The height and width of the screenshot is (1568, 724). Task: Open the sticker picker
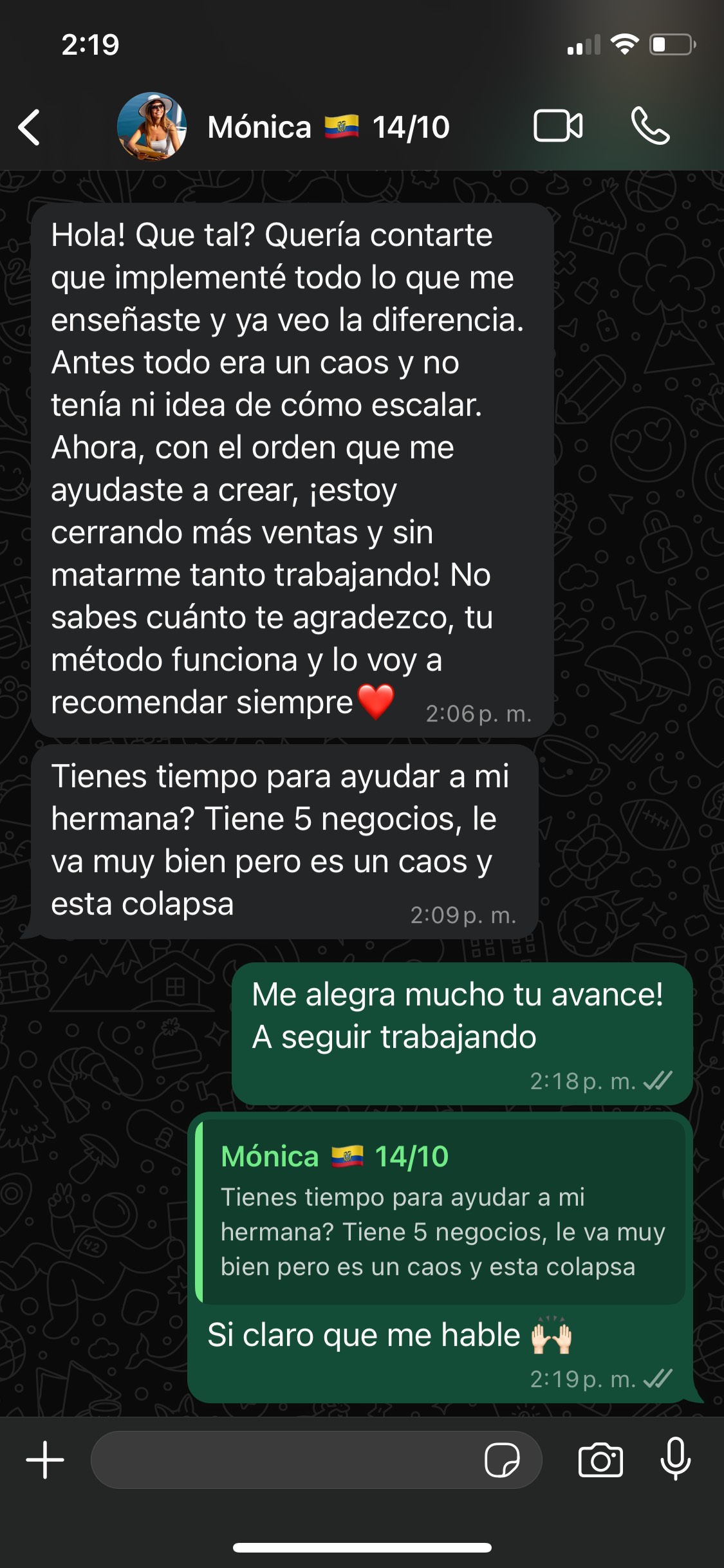pyautogui.click(x=502, y=1460)
